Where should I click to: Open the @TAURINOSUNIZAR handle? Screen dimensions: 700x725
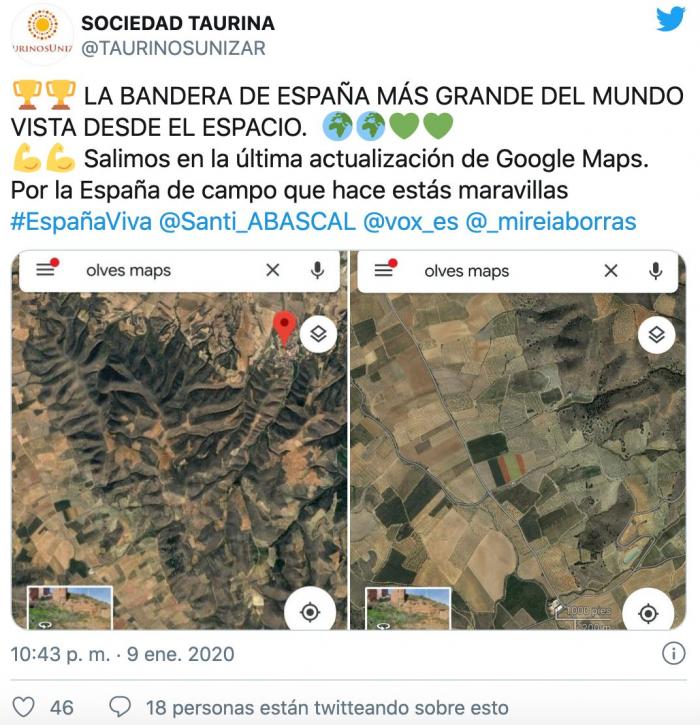[172, 48]
